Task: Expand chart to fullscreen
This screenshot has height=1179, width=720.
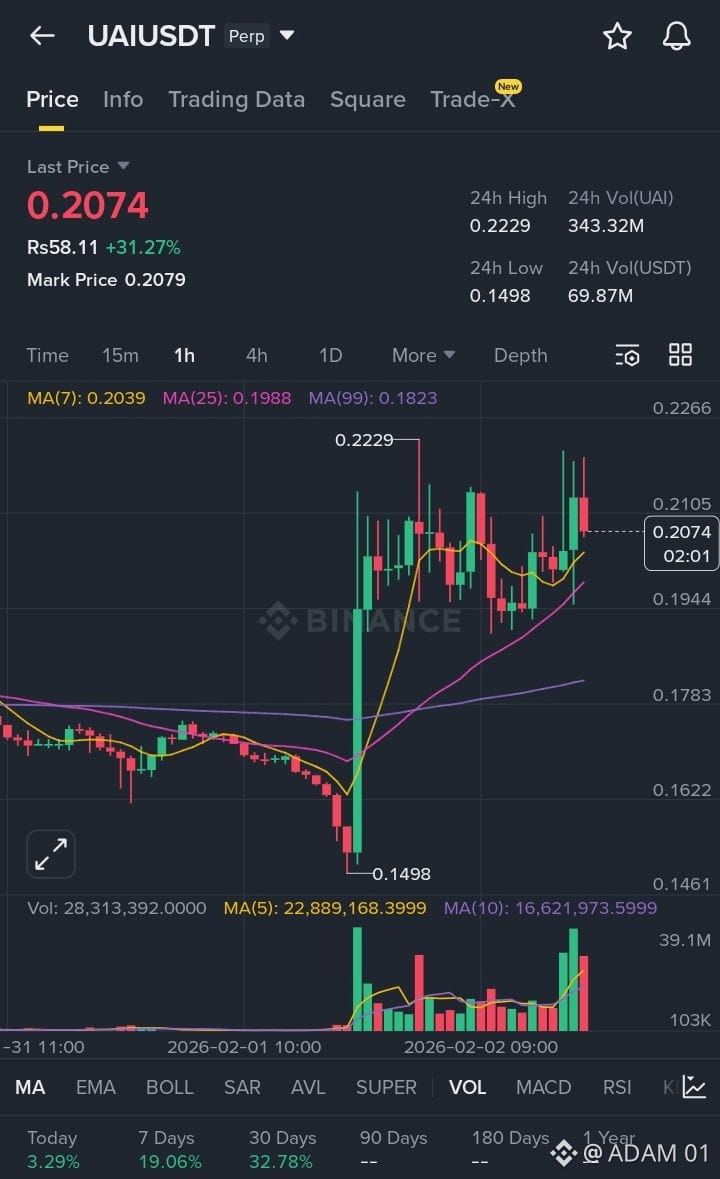Action: 51,854
